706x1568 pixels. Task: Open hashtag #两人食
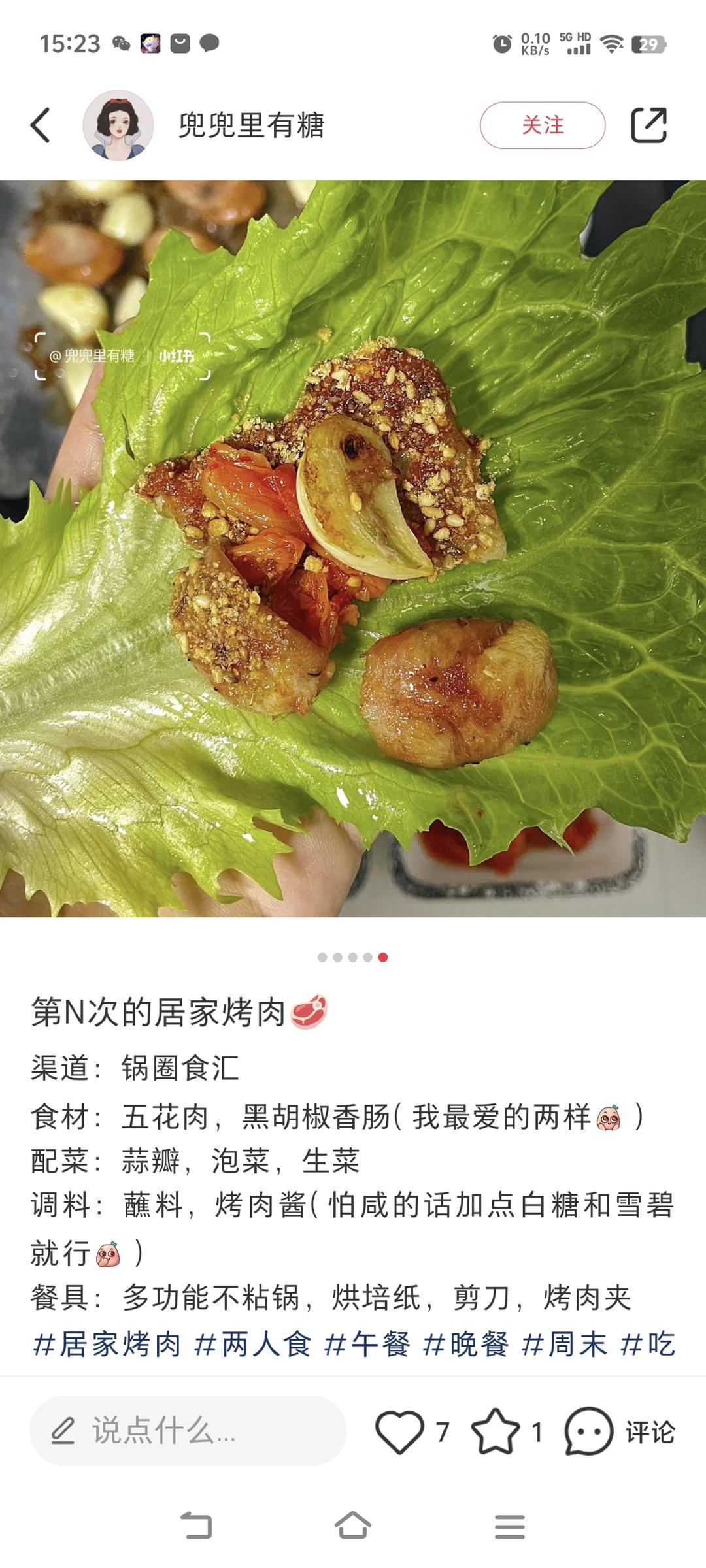click(x=252, y=1345)
